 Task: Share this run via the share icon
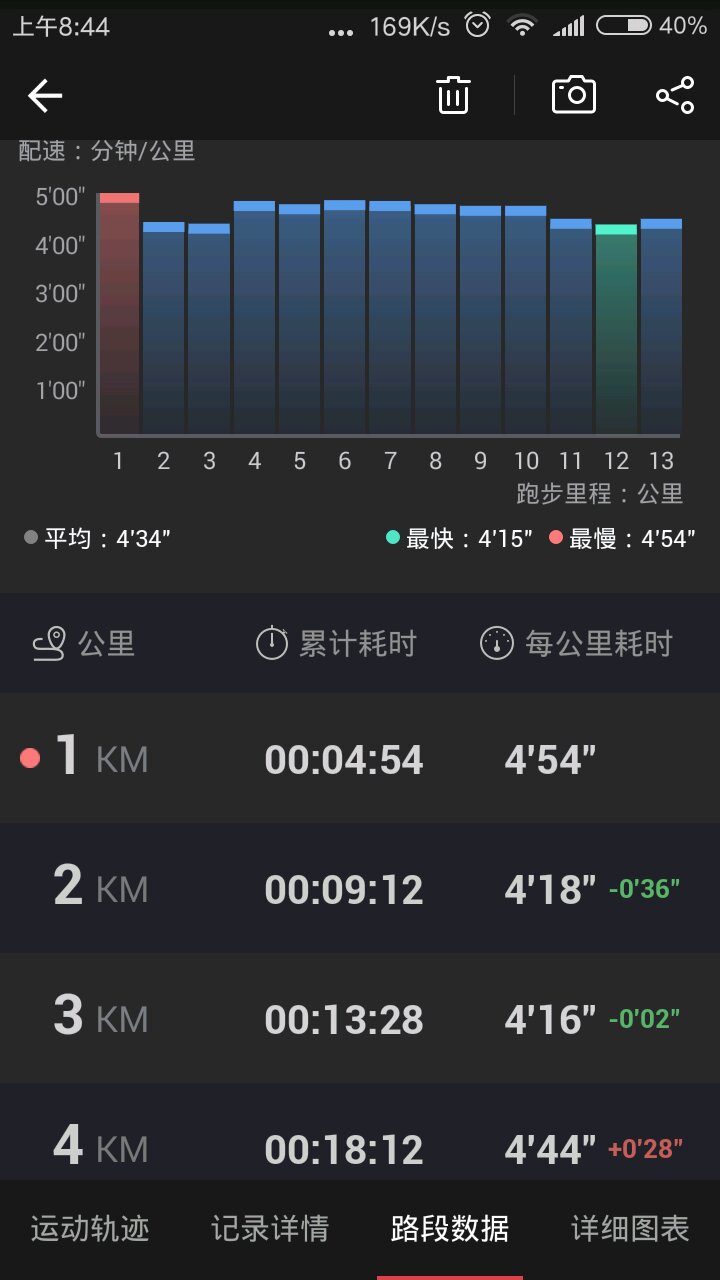(x=675, y=95)
